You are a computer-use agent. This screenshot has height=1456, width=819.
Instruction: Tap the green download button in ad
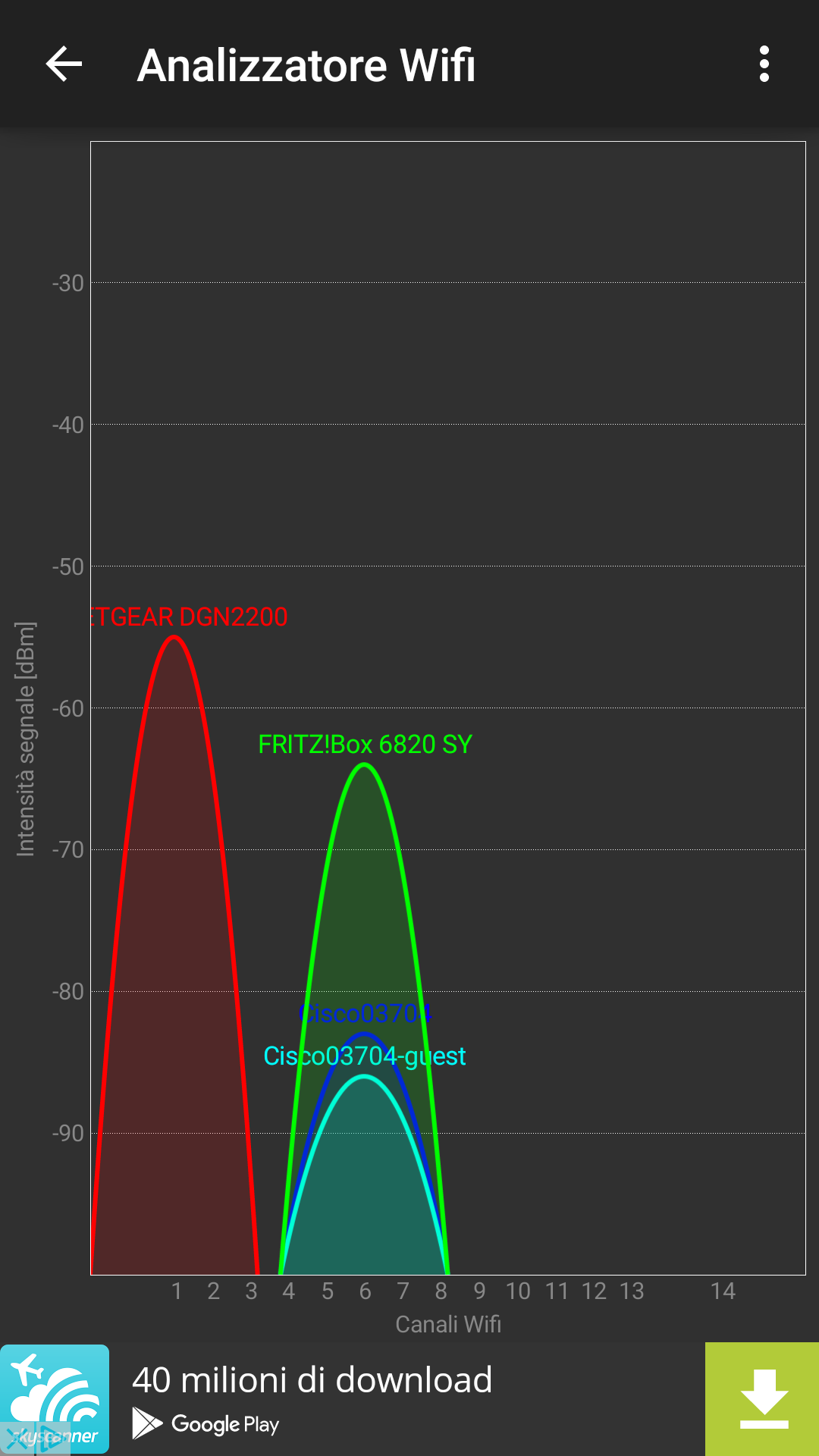point(762,1399)
